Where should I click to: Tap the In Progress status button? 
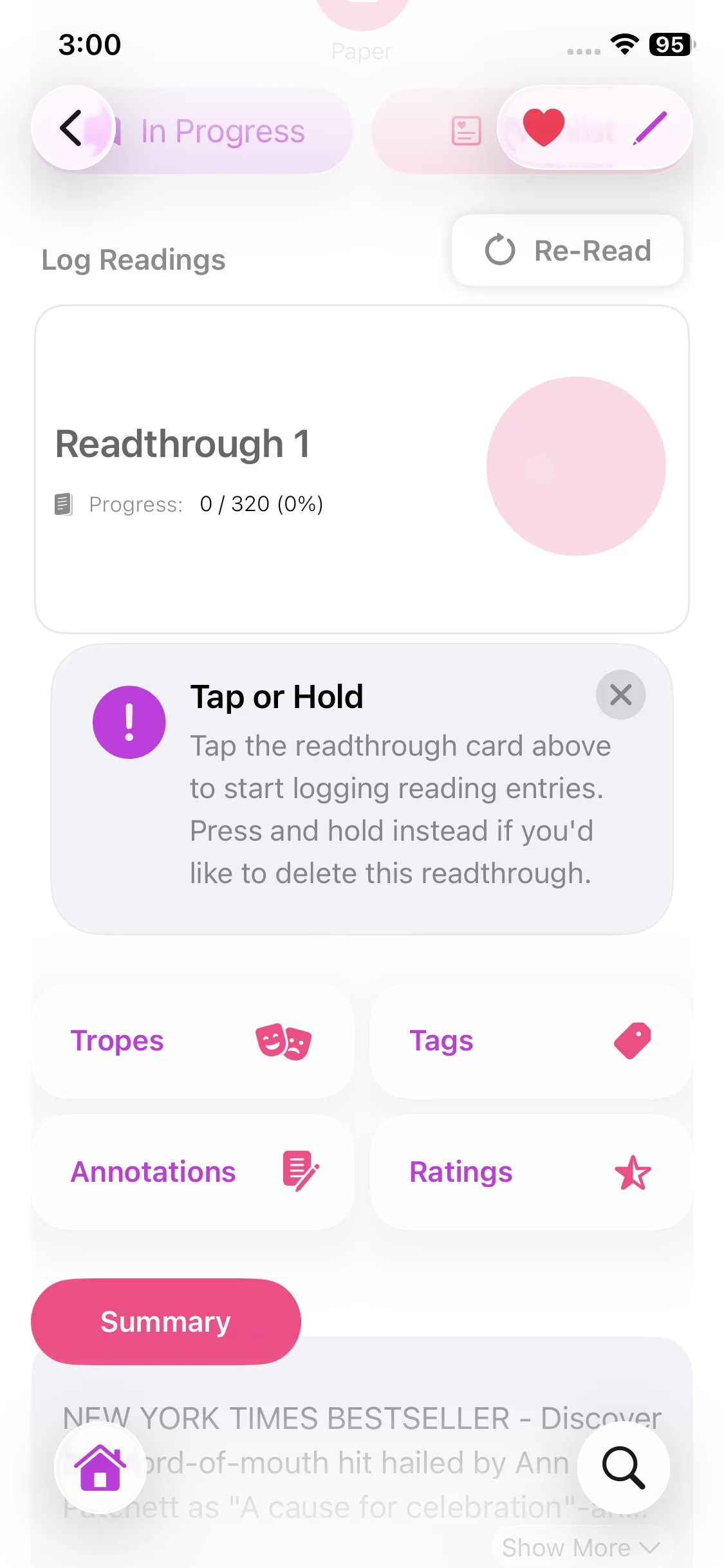point(223,131)
